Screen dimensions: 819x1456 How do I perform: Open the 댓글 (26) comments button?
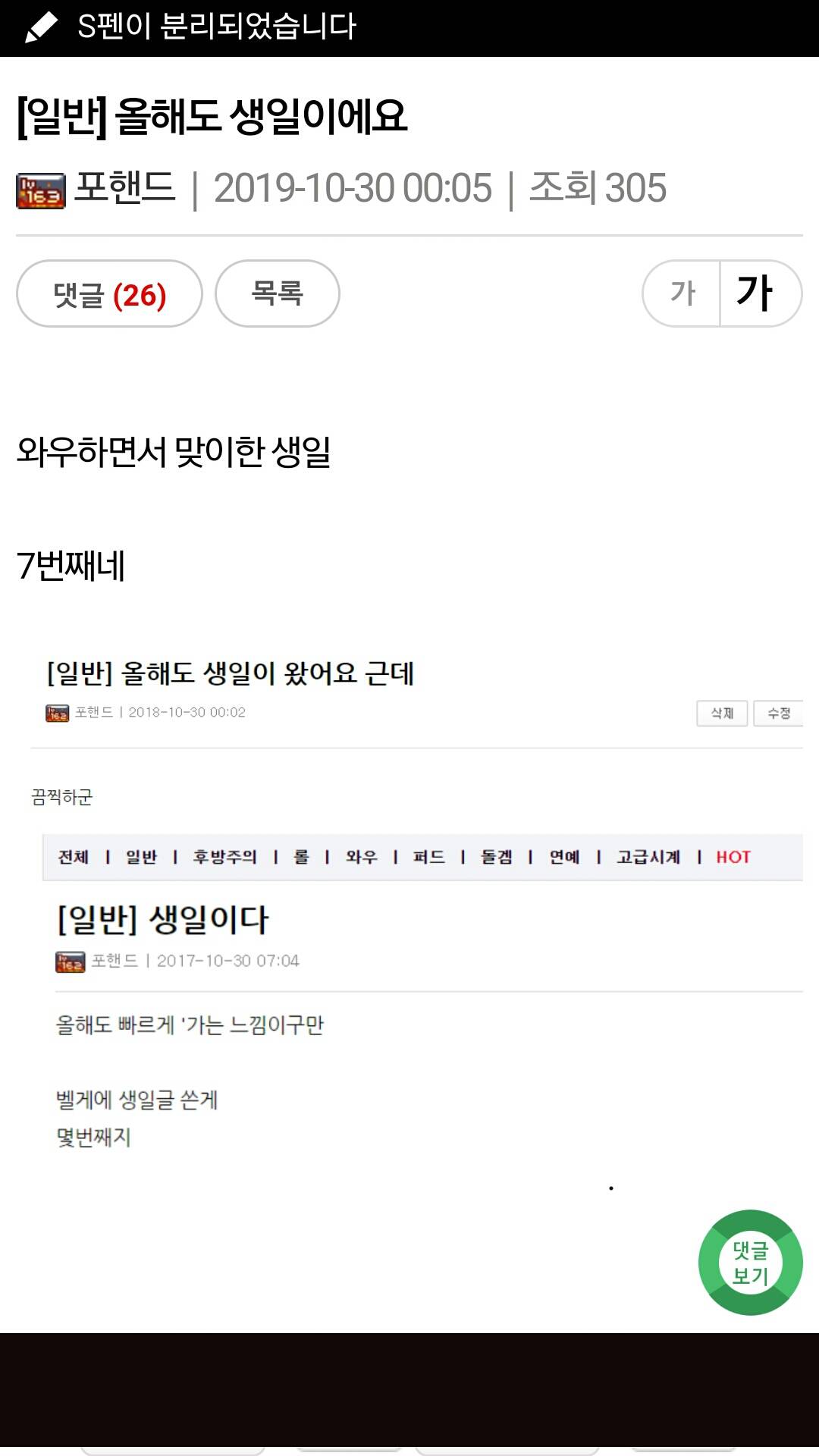(109, 293)
